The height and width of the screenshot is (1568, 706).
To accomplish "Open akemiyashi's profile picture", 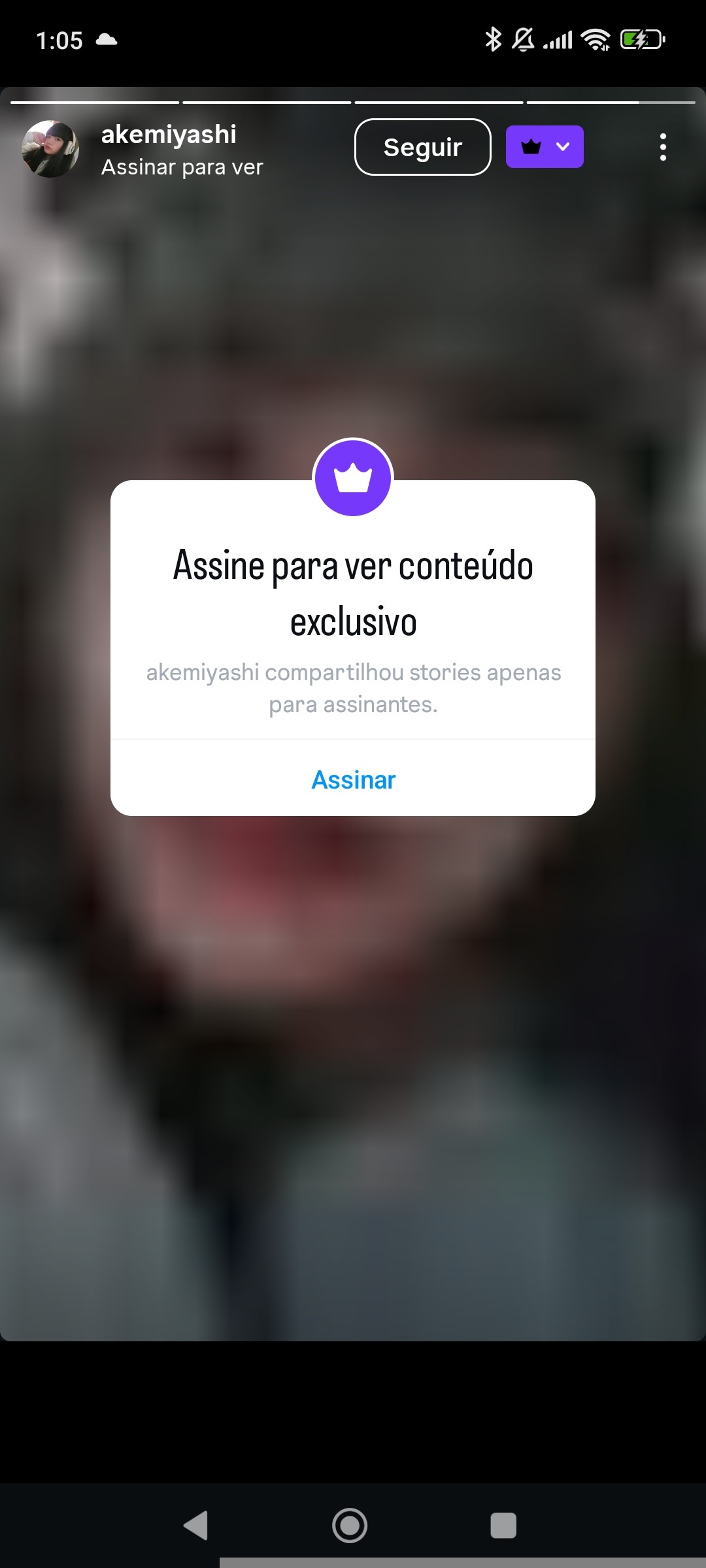I will [50, 149].
